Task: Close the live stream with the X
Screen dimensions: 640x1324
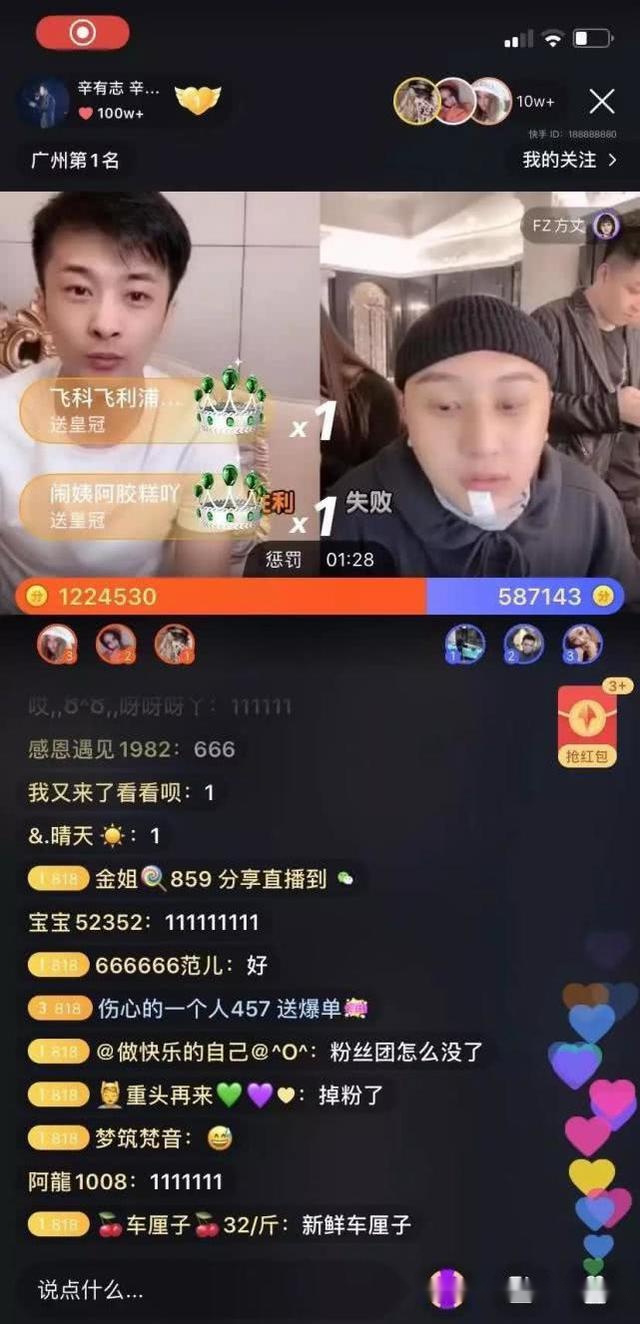Action: (x=601, y=101)
